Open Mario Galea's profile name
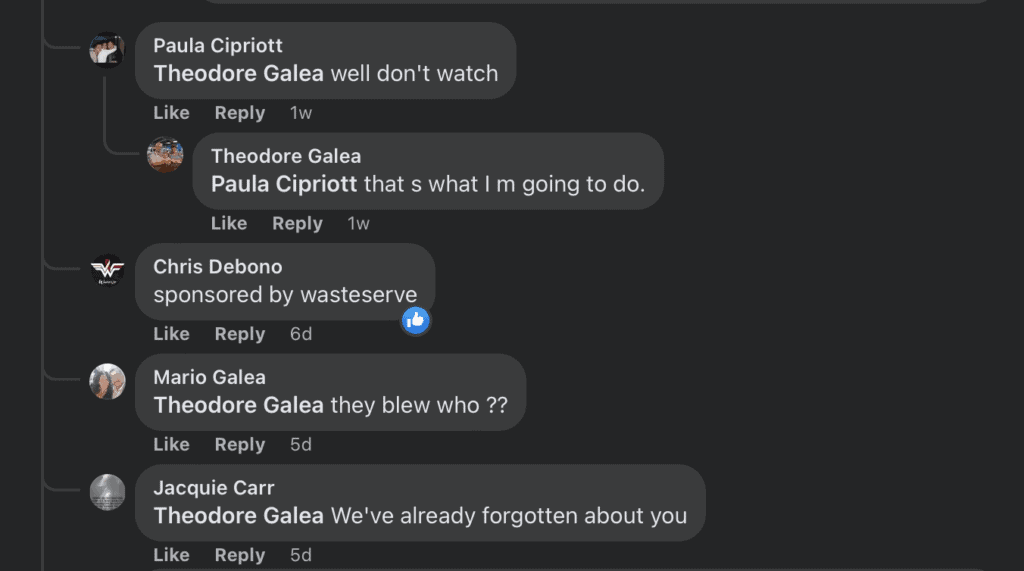Viewport: 1024px width, 571px height. tap(209, 377)
